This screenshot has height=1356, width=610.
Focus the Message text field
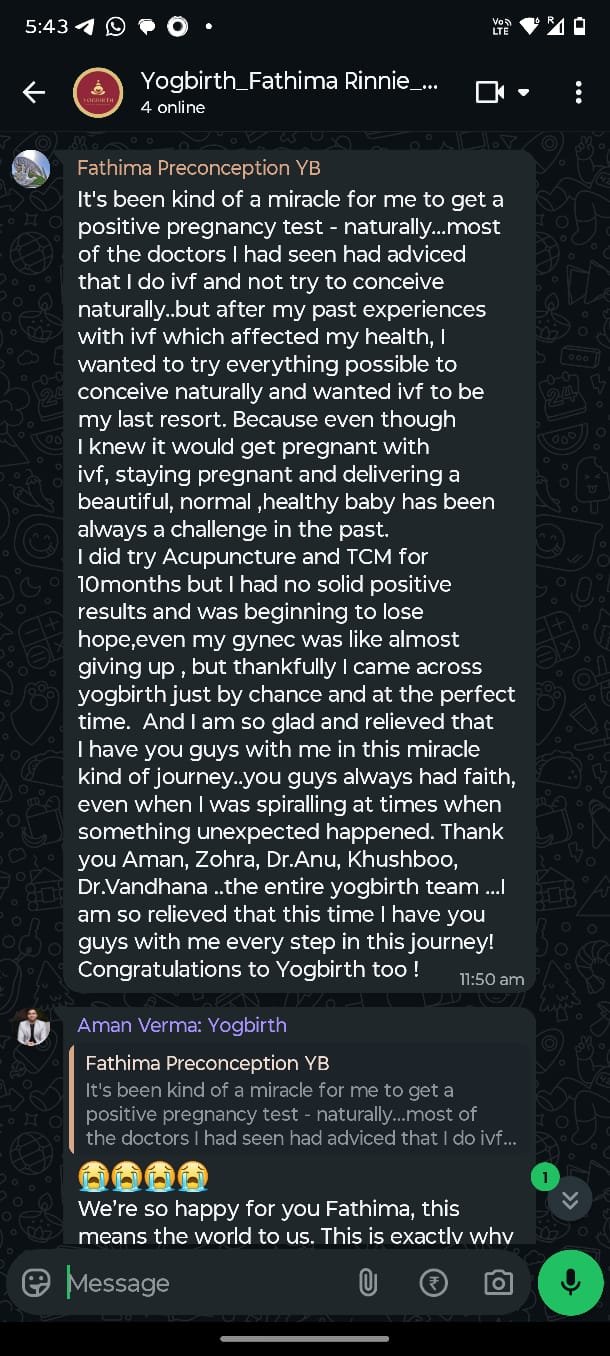[205, 1283]
